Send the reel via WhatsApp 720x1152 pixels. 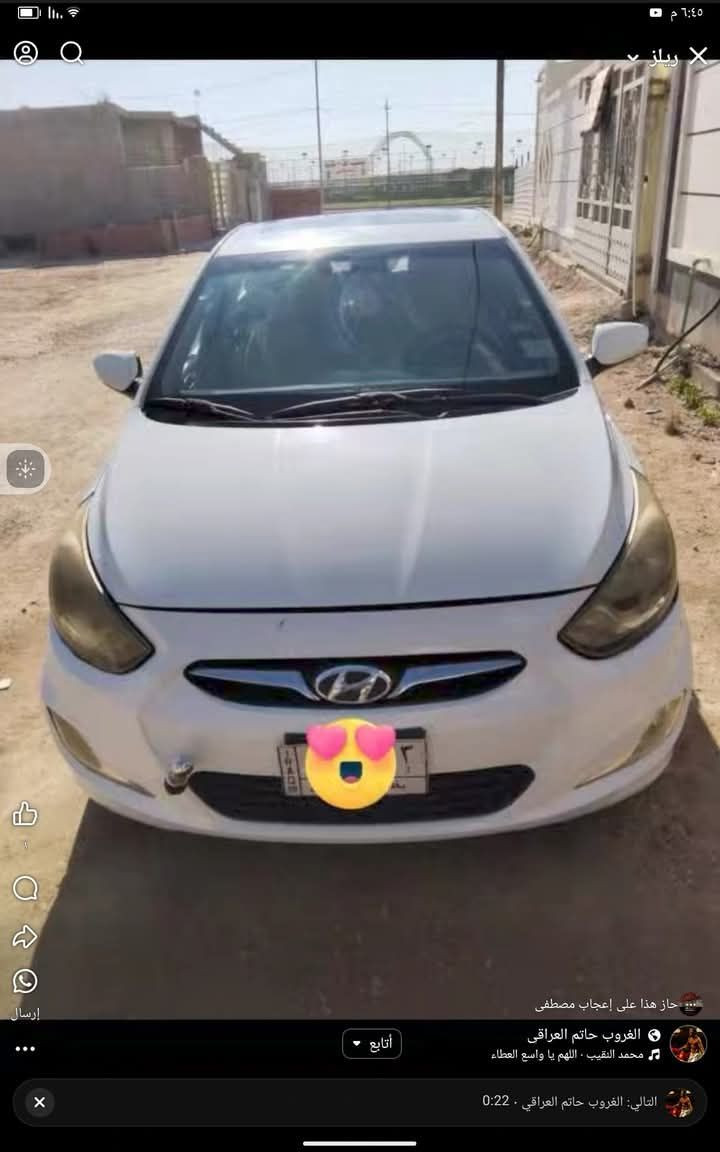[x=25, y=982]
